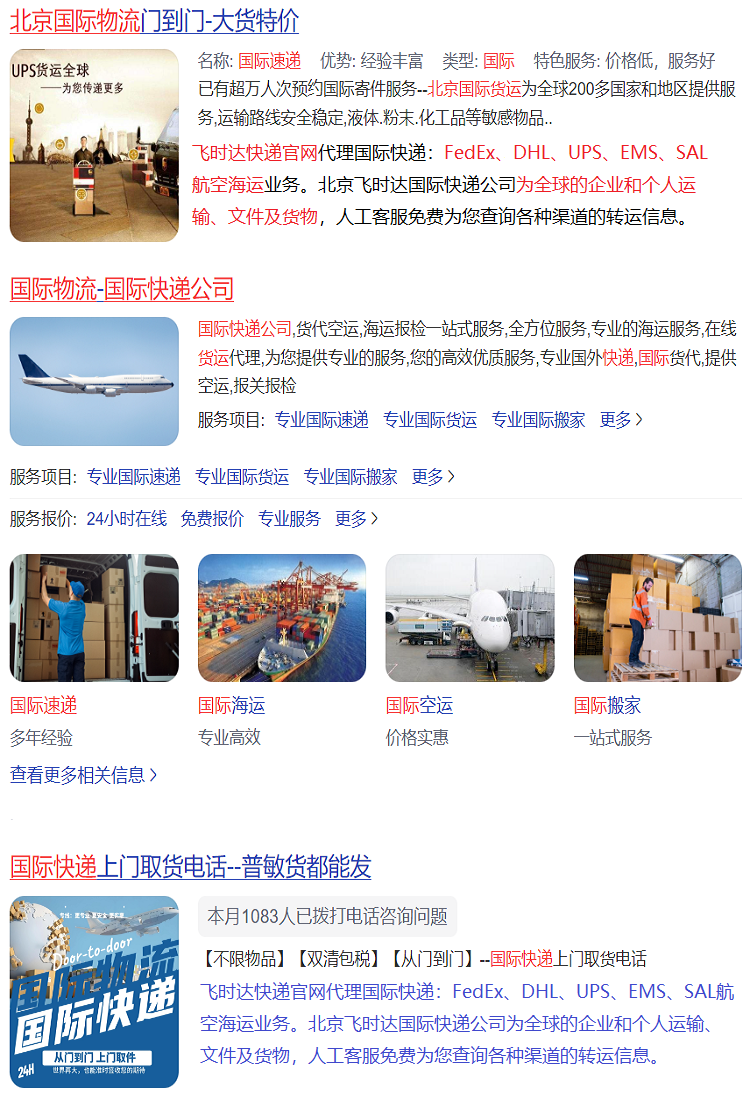Click the 24小时在线 quote link
750x1095 pixels.
tap(126, 519)
